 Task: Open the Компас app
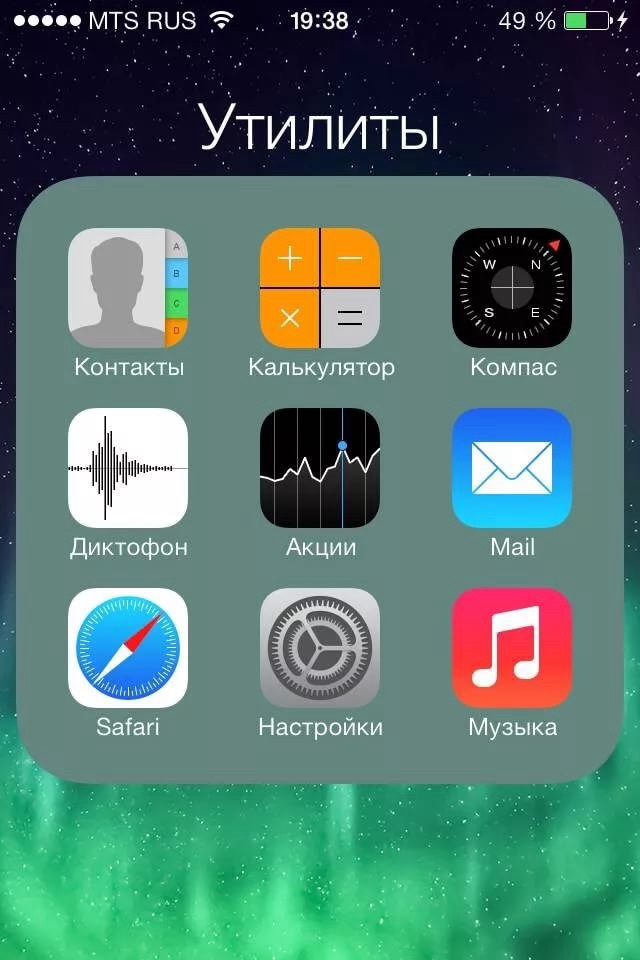coord(512,288)
